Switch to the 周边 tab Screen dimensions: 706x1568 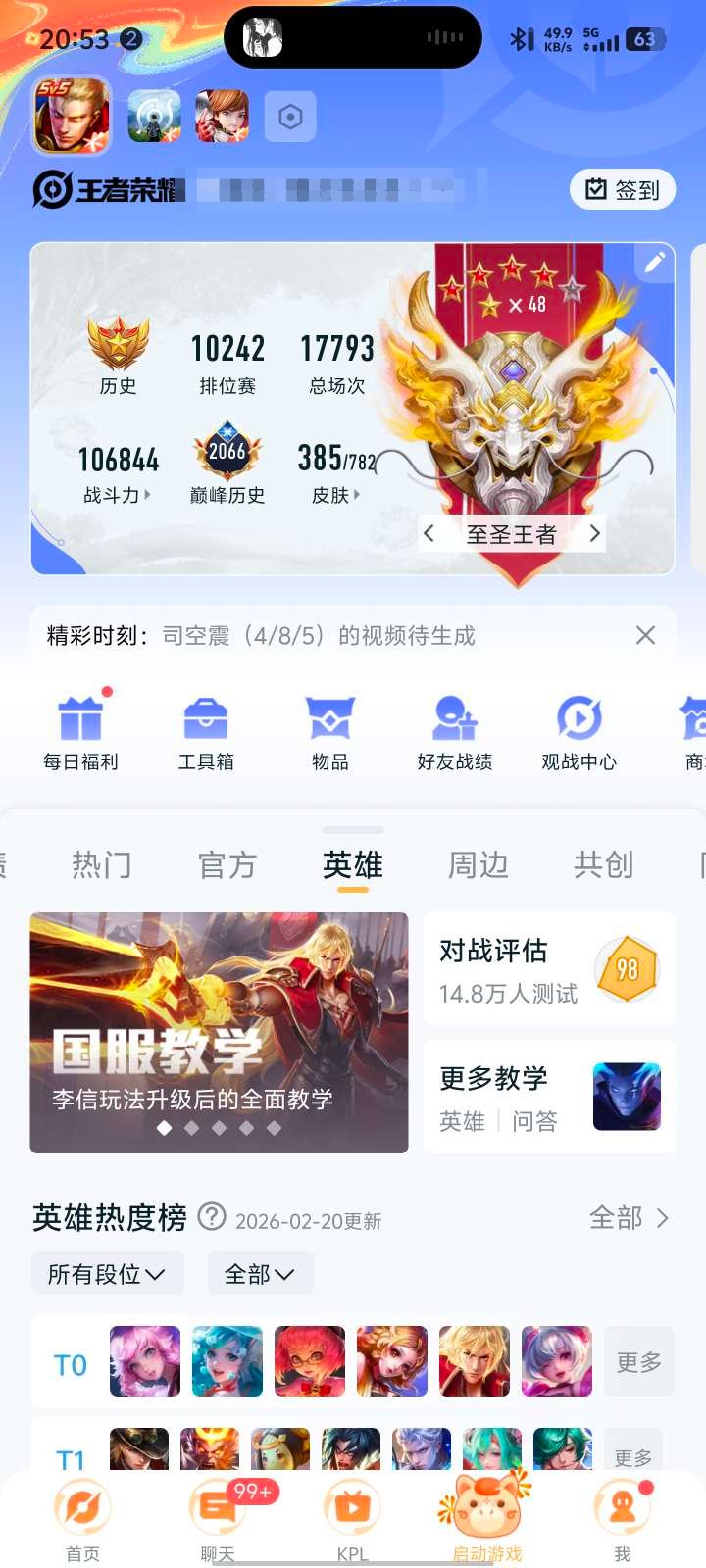click(478, 864)
